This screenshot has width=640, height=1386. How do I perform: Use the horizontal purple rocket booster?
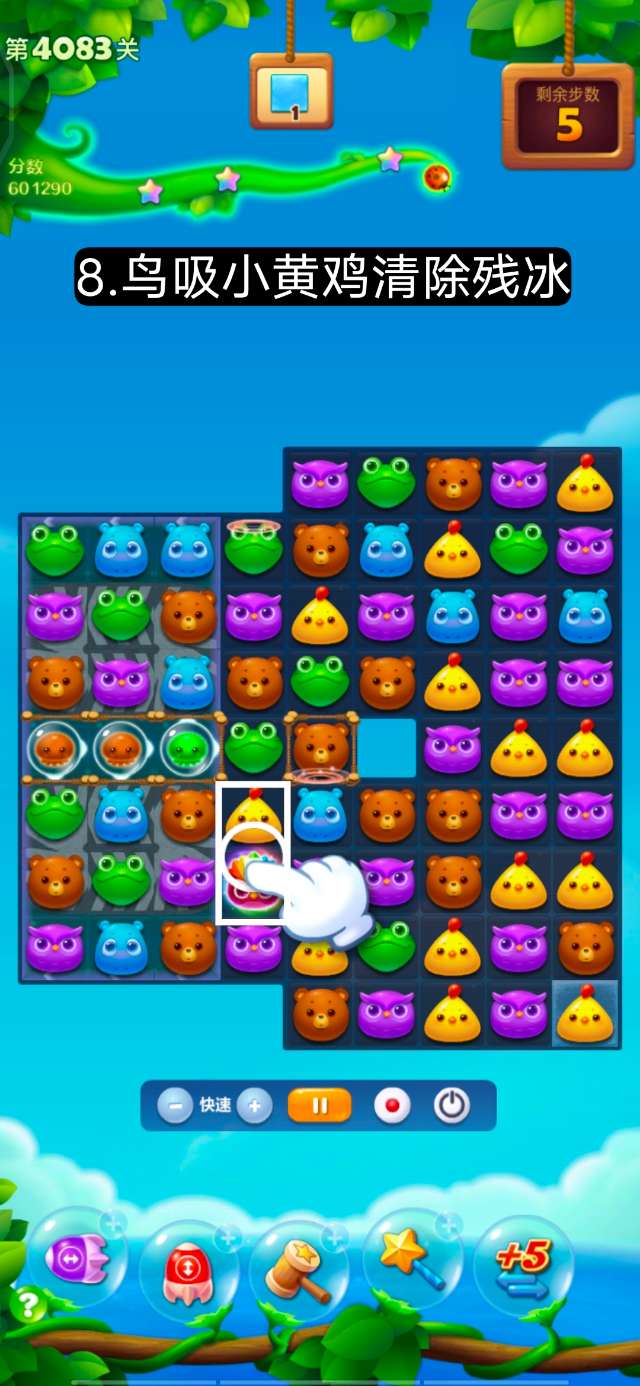(76, 1256)
